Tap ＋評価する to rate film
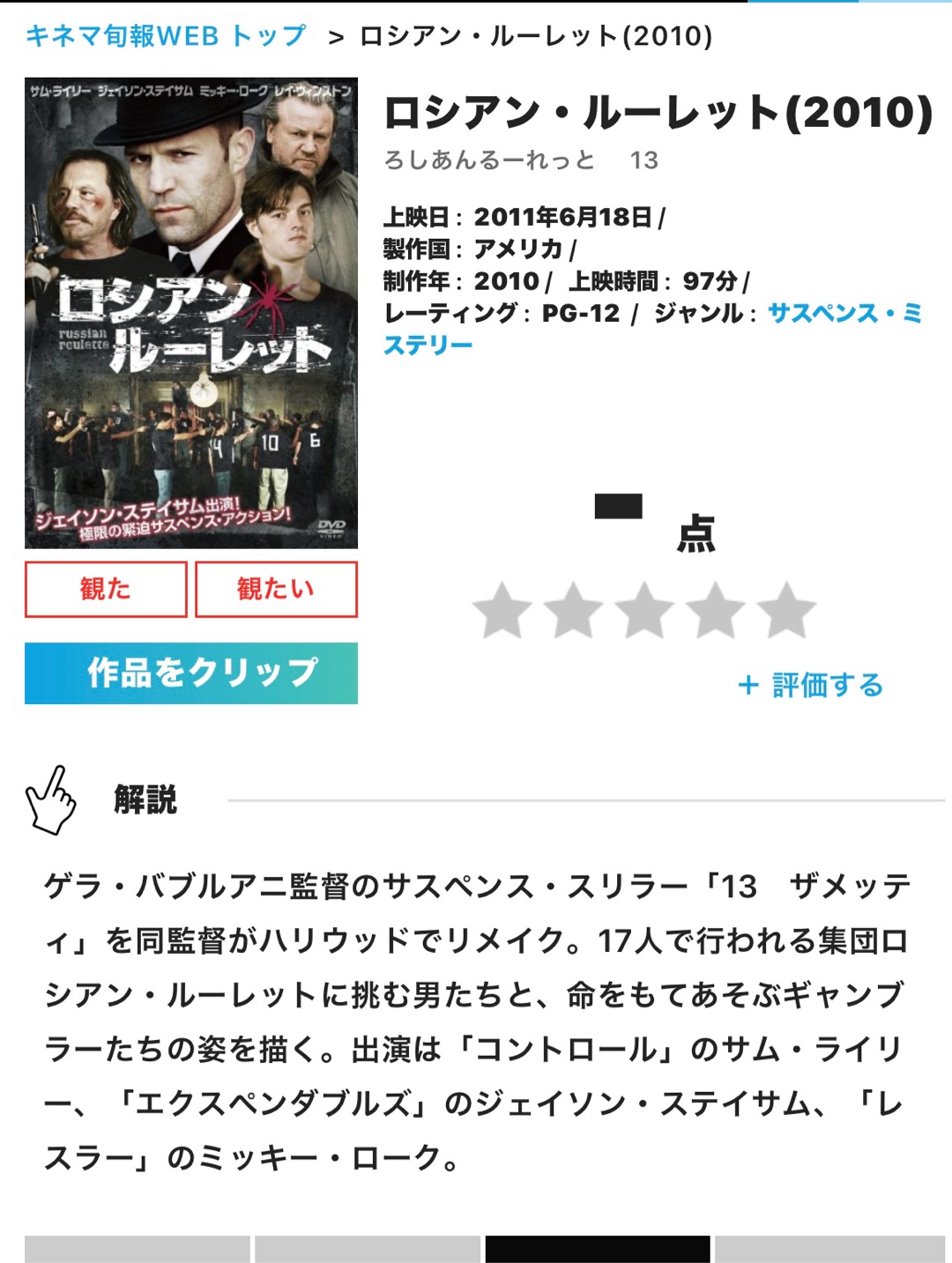The width and height of the screenshot is (952, 1263). [x=811, y=685]
